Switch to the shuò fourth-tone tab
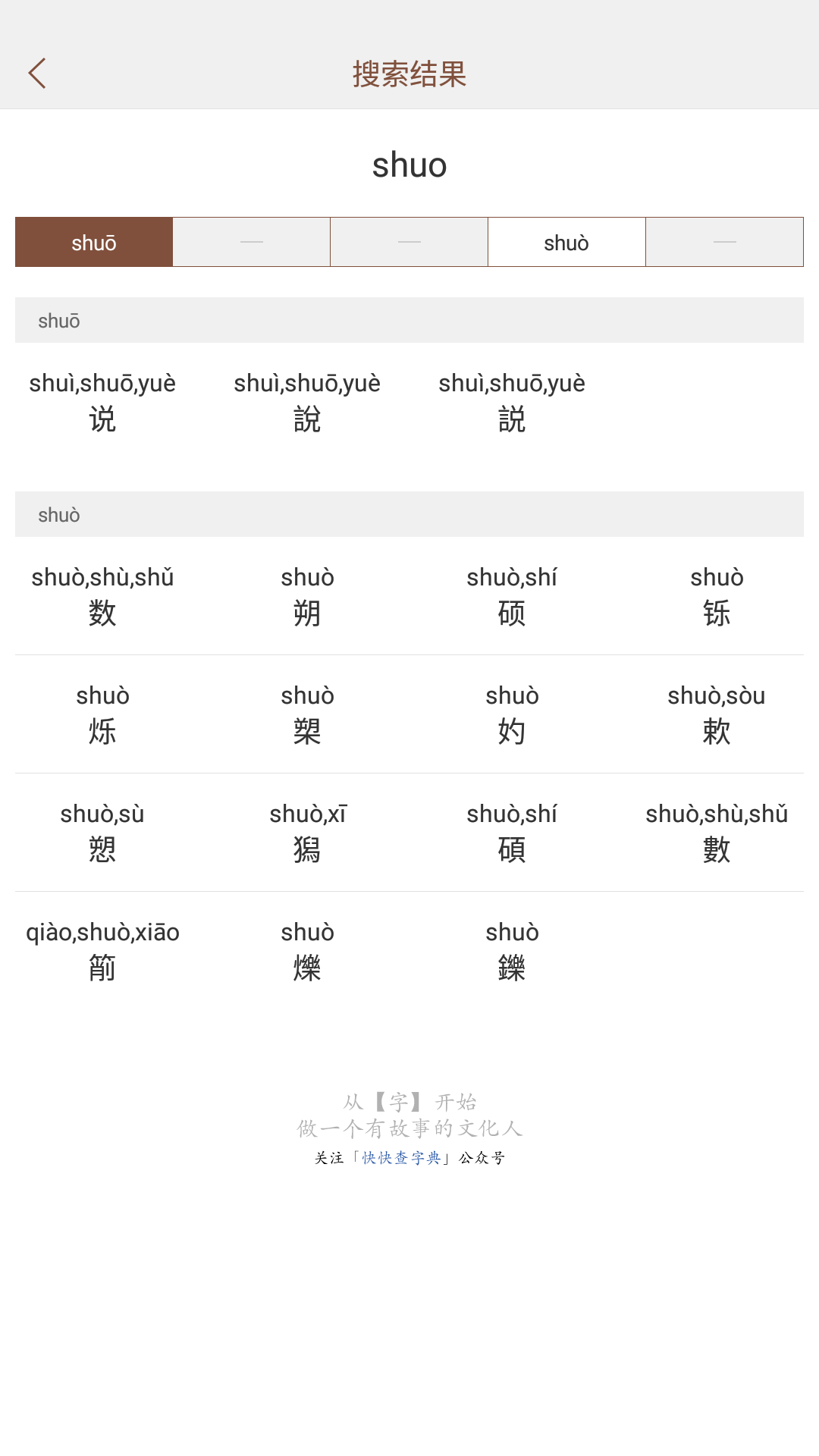Image resolution: width=819 pixels, height=1456 pixels. [566, 243]
